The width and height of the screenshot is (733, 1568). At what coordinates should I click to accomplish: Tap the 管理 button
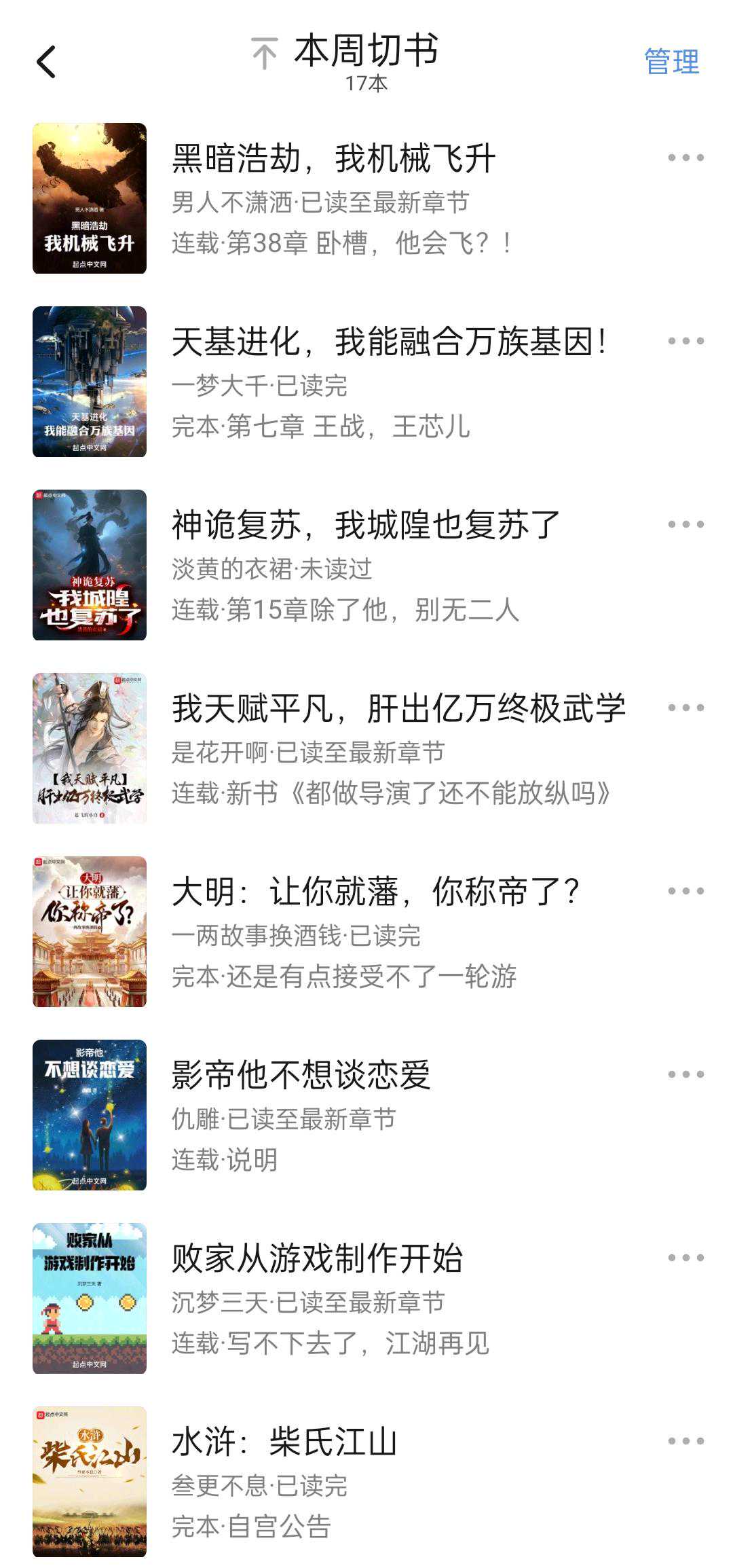tap(671, 62)
